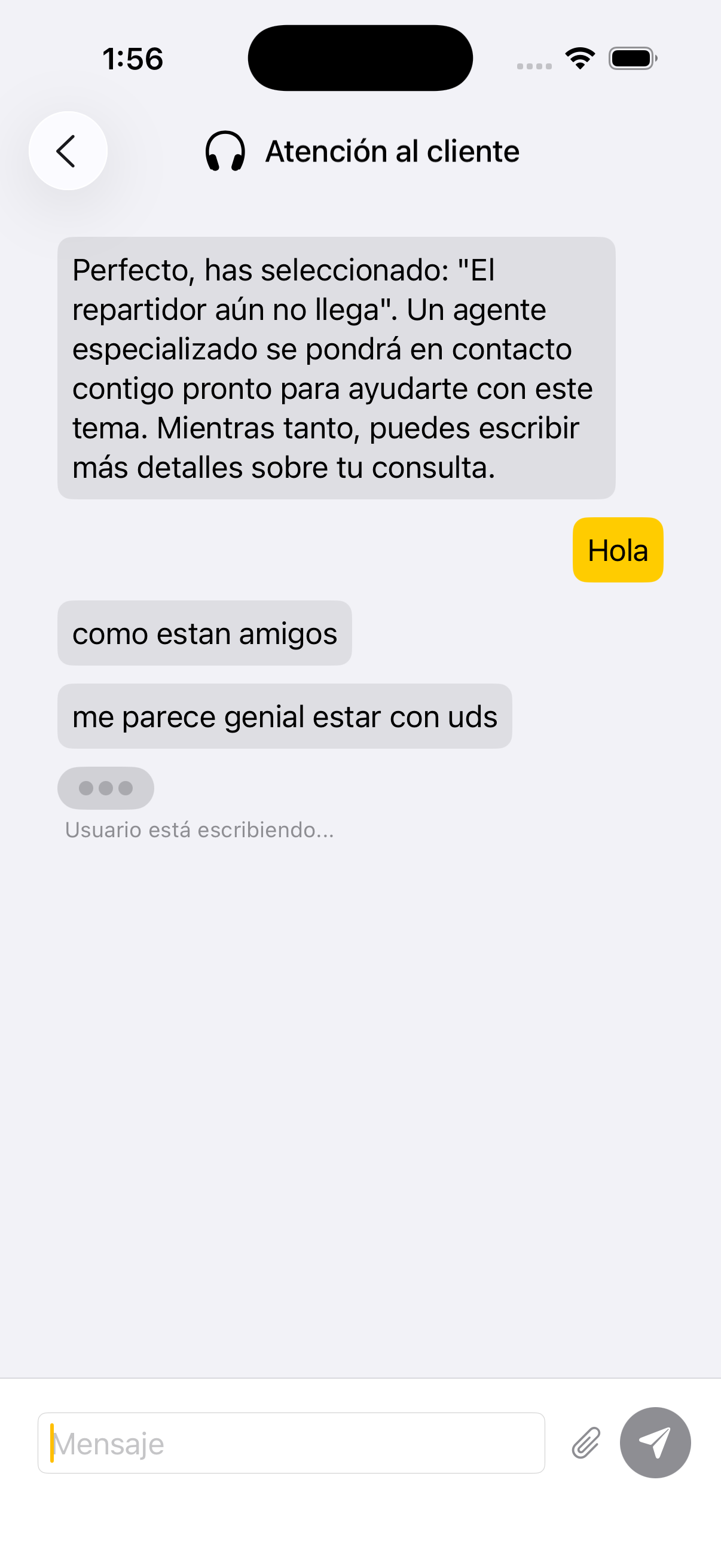Focus the Mensaje text field
Screen dimensions: 721x1568
[291, 1443]
